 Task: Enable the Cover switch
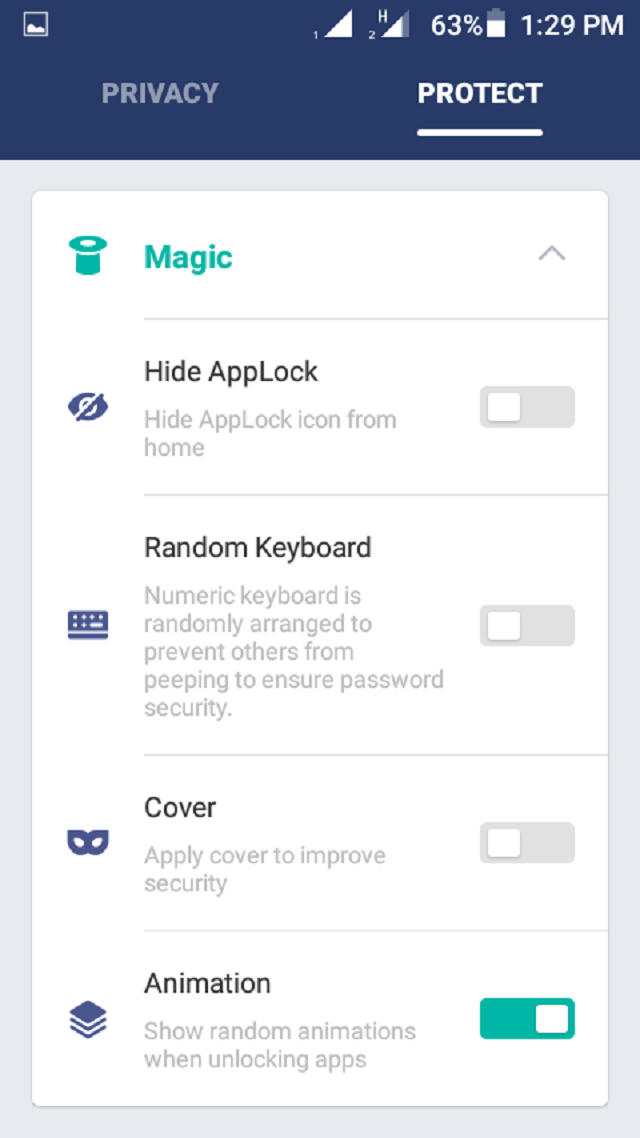coord(527,843)
